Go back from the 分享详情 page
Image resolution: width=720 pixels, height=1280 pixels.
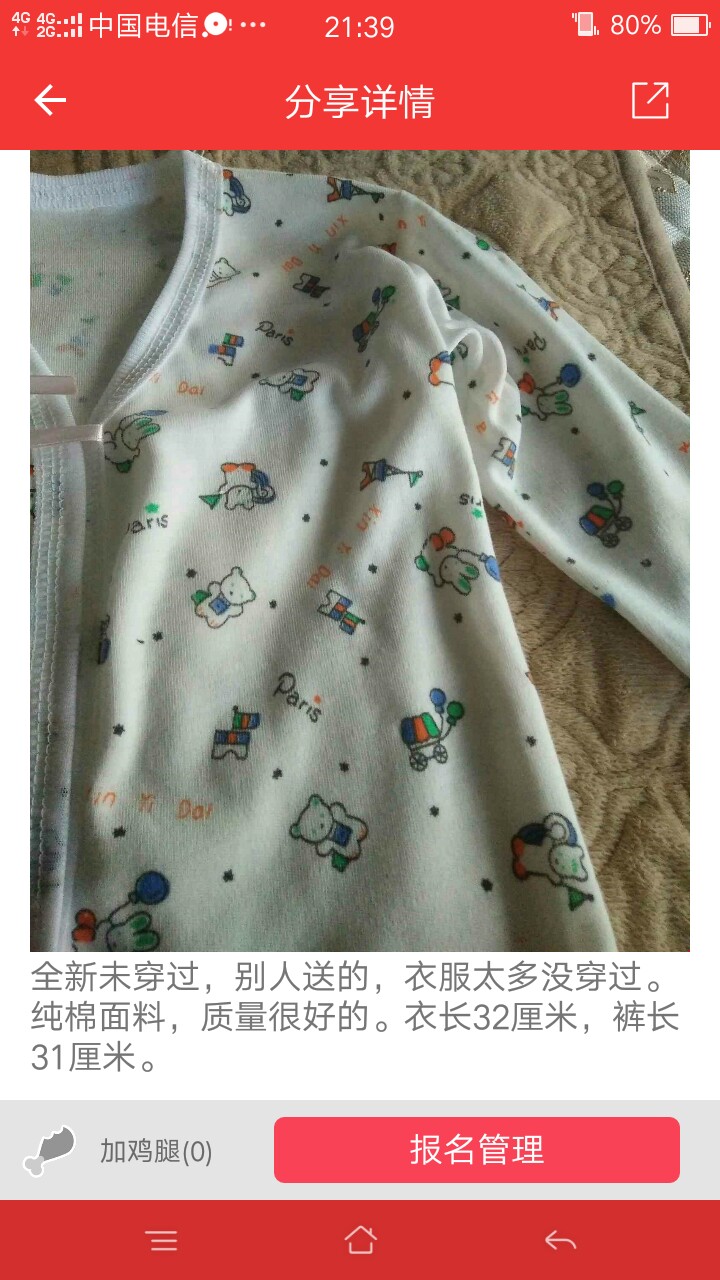[50, 101]
